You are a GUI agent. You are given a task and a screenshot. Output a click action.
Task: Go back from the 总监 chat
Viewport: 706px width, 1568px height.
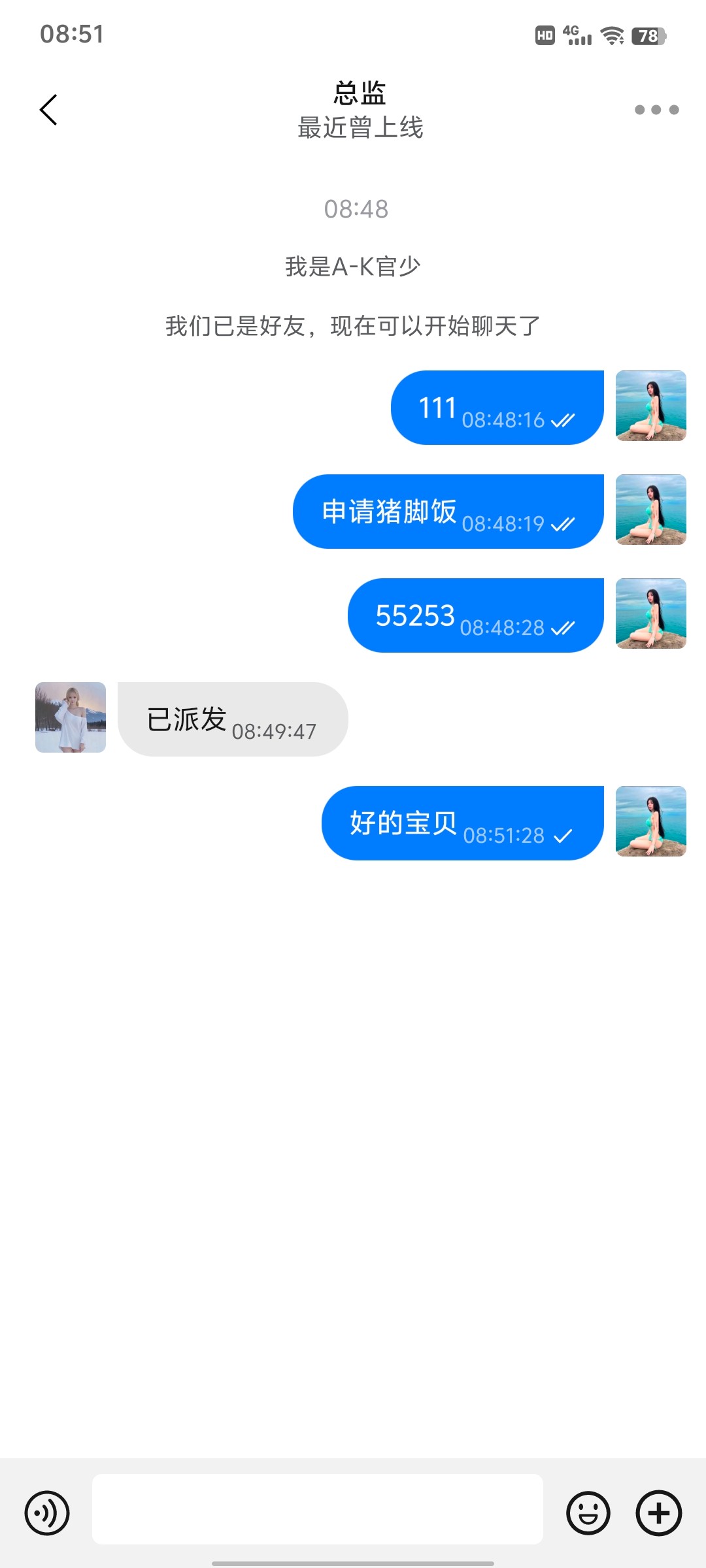49,110
